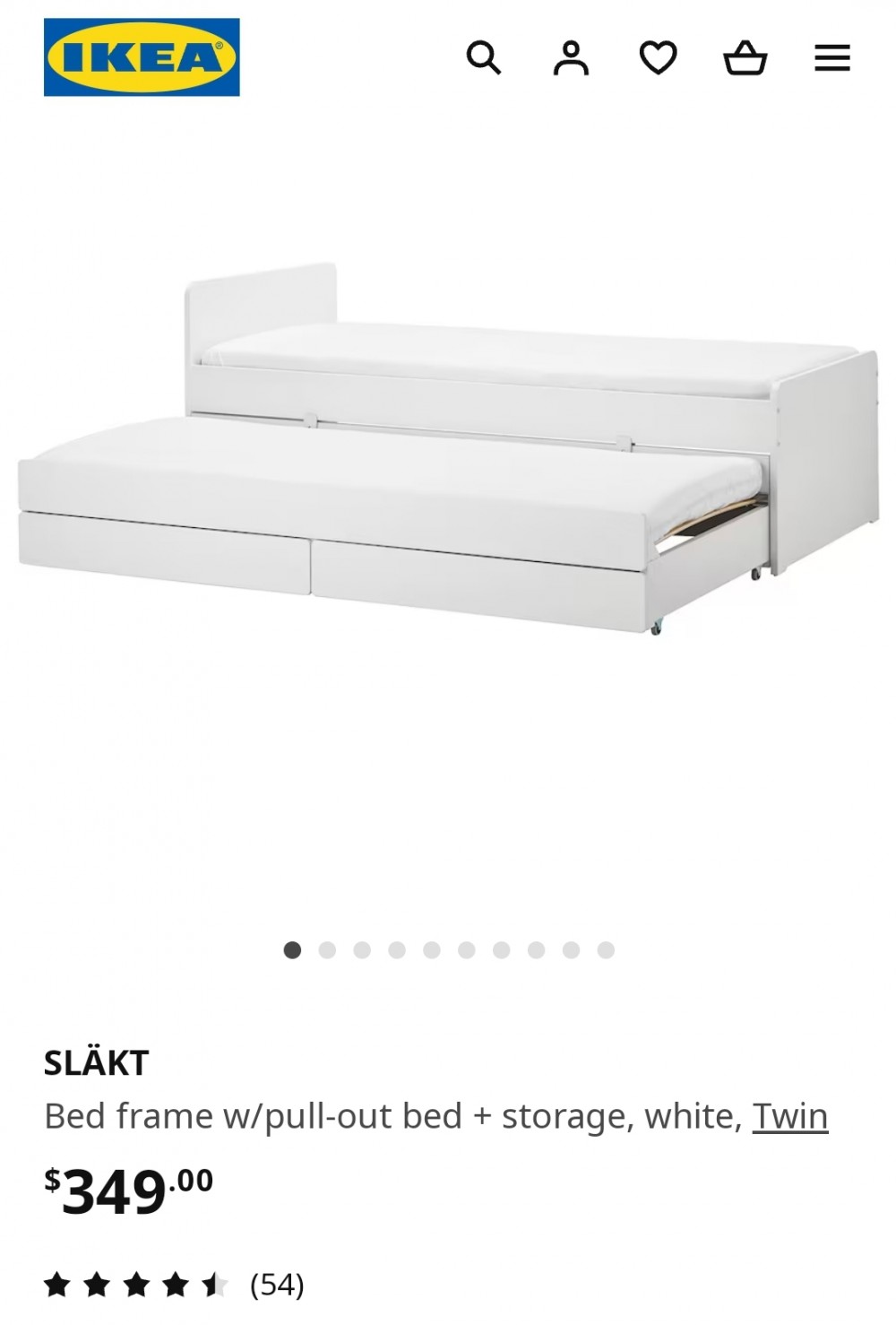
Task: Open the shopping basket
Action: tap(745, 58)
